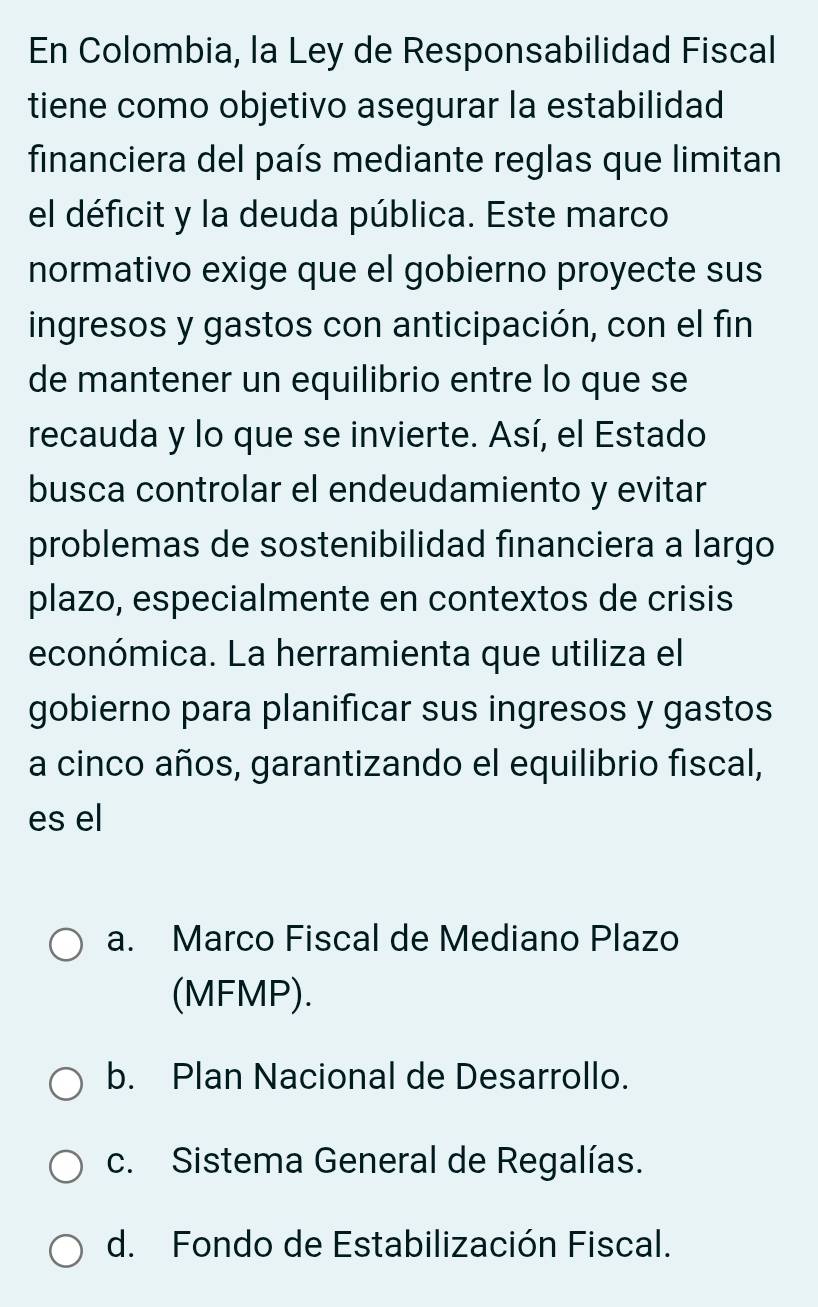
Task: Click the label text 'Fondo de Estabilización Fiscal'
Action: pyautogui.click(x=418, y=1244)
